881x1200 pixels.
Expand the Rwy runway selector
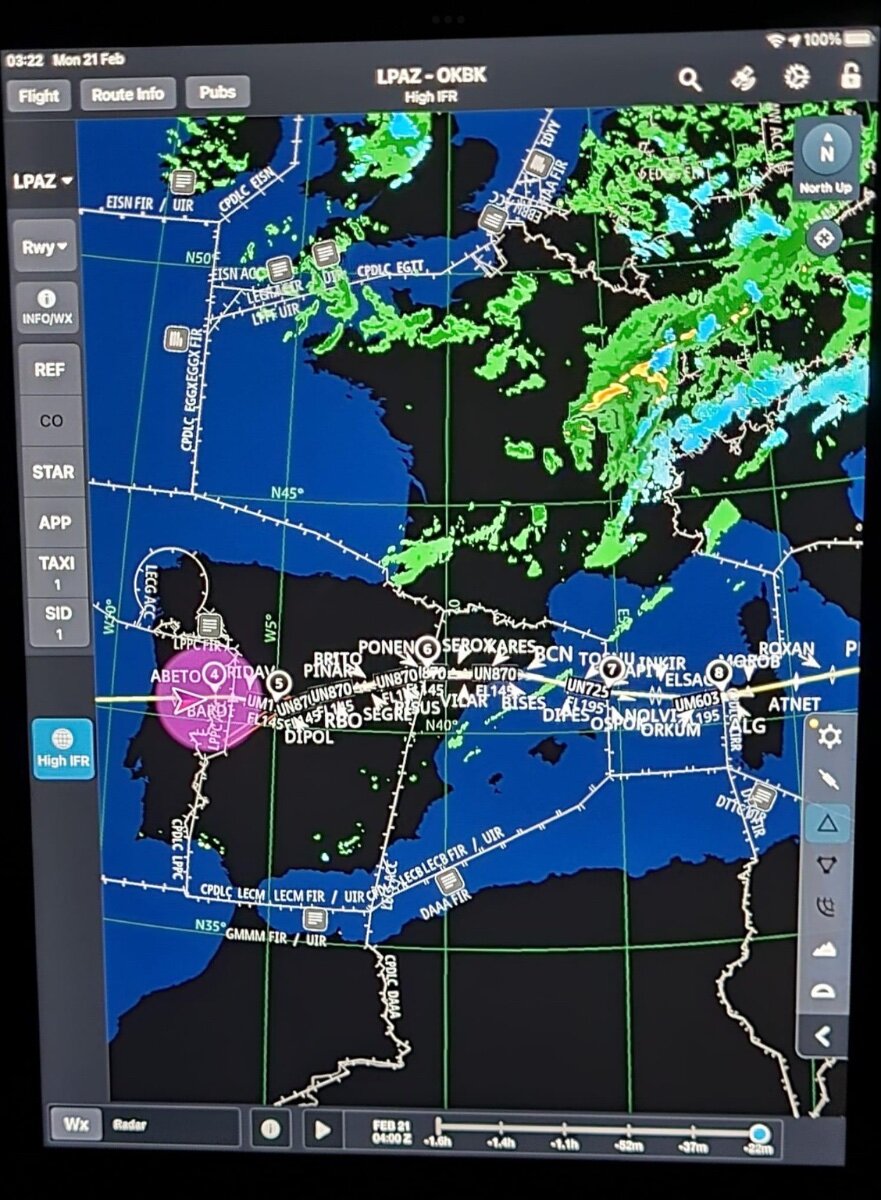46,247
